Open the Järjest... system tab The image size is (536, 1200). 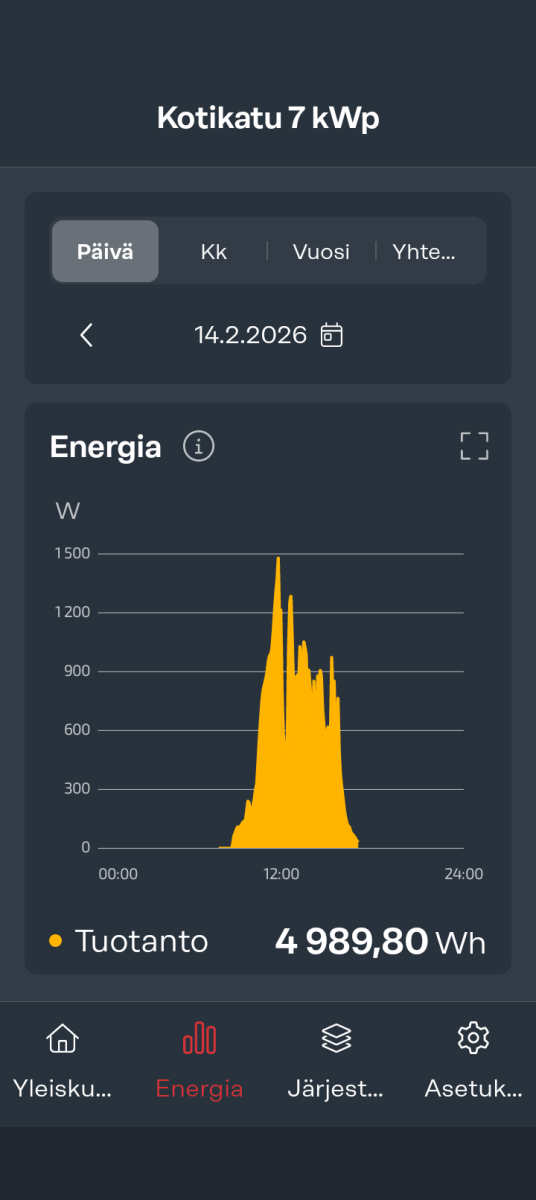[336, 1064]
